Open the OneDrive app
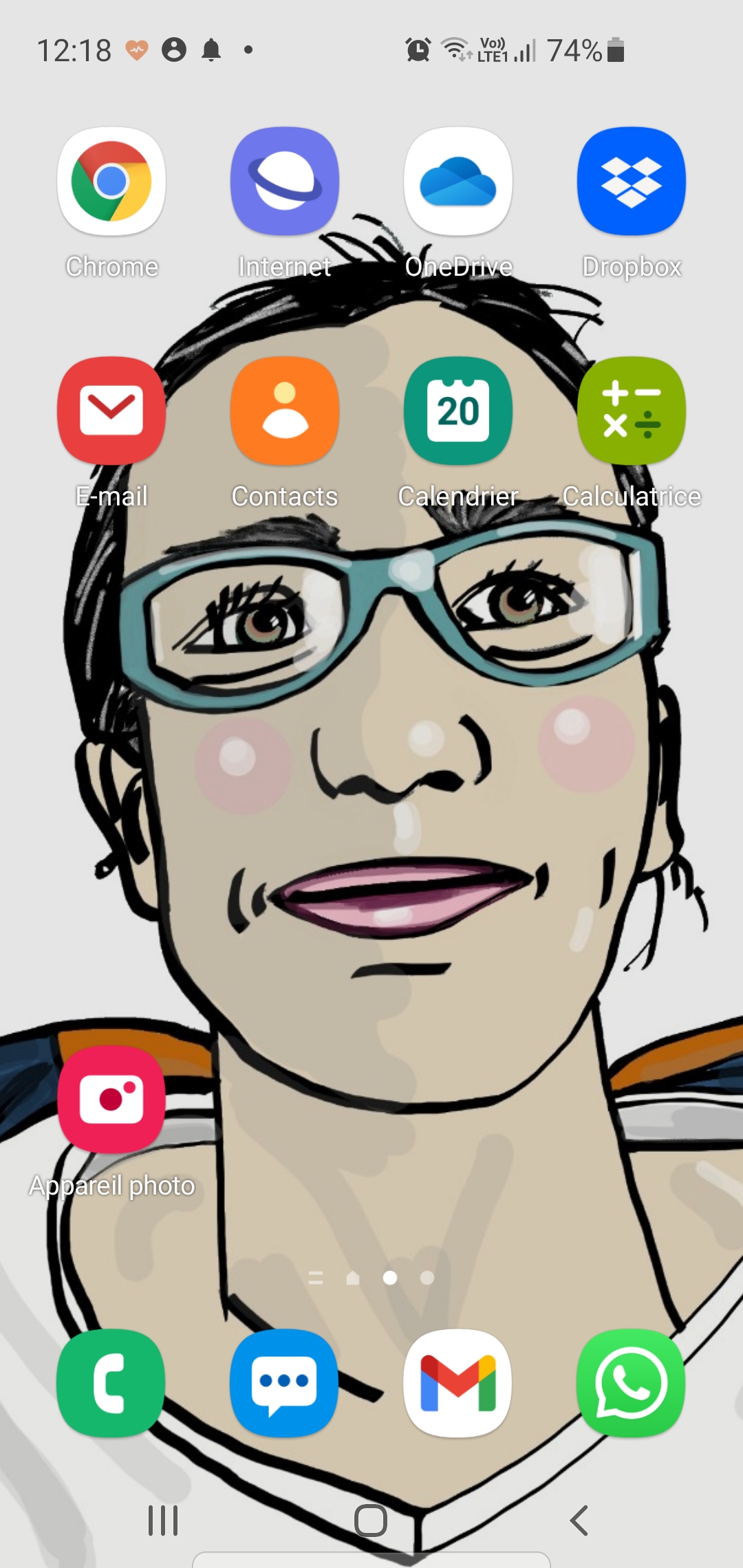This screenshot has height=1568, width=743. [458, 182]
